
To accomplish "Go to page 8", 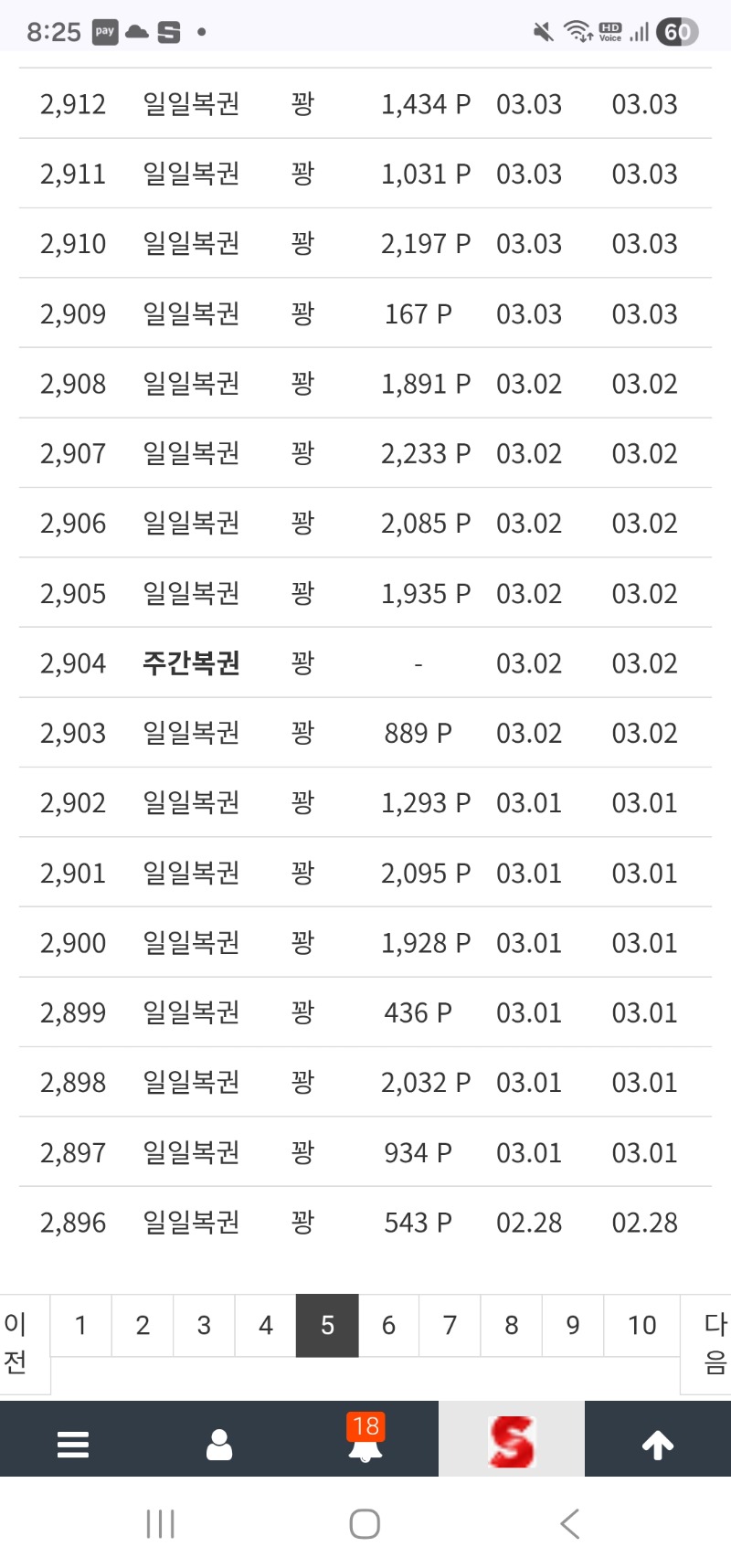I will [512, 1325].
